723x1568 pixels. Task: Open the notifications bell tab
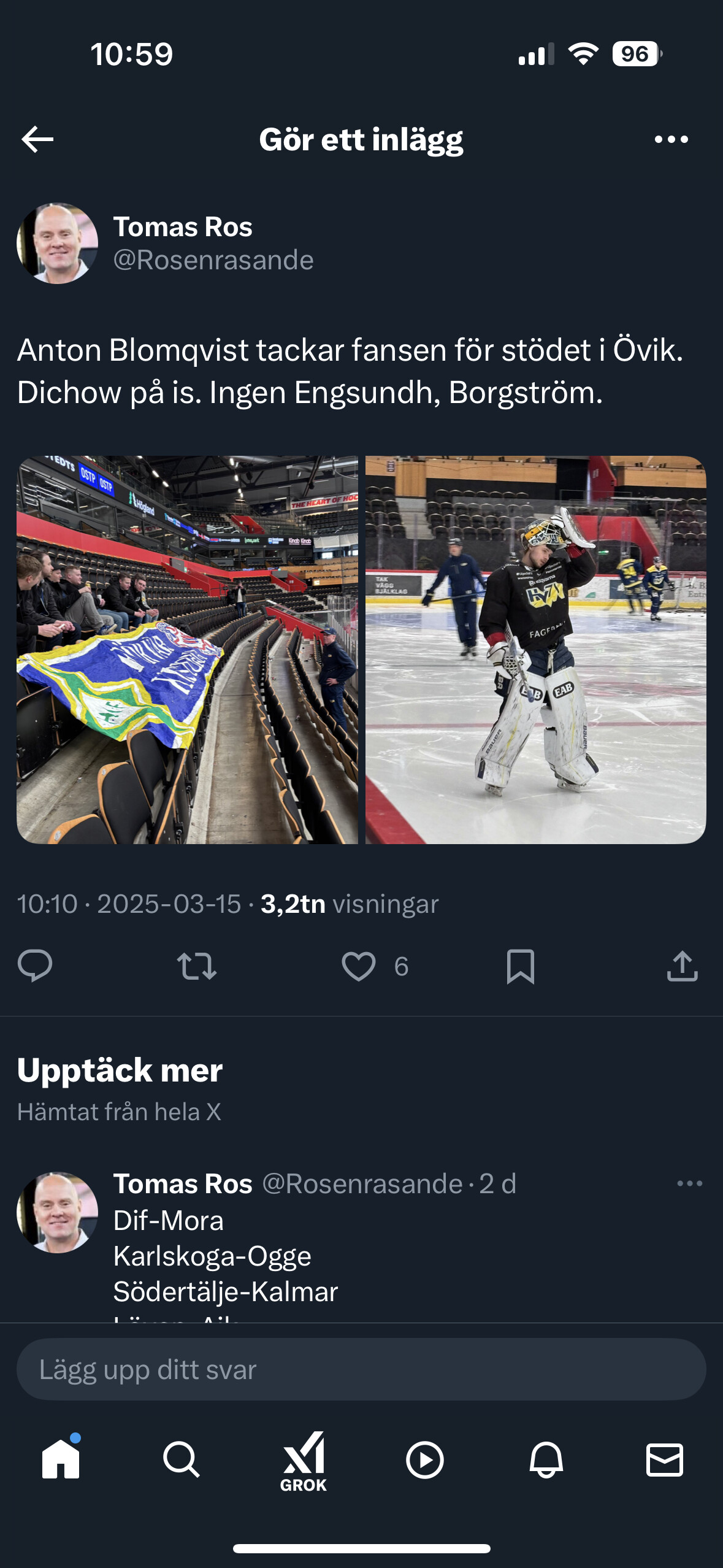tap(546, 1459)
